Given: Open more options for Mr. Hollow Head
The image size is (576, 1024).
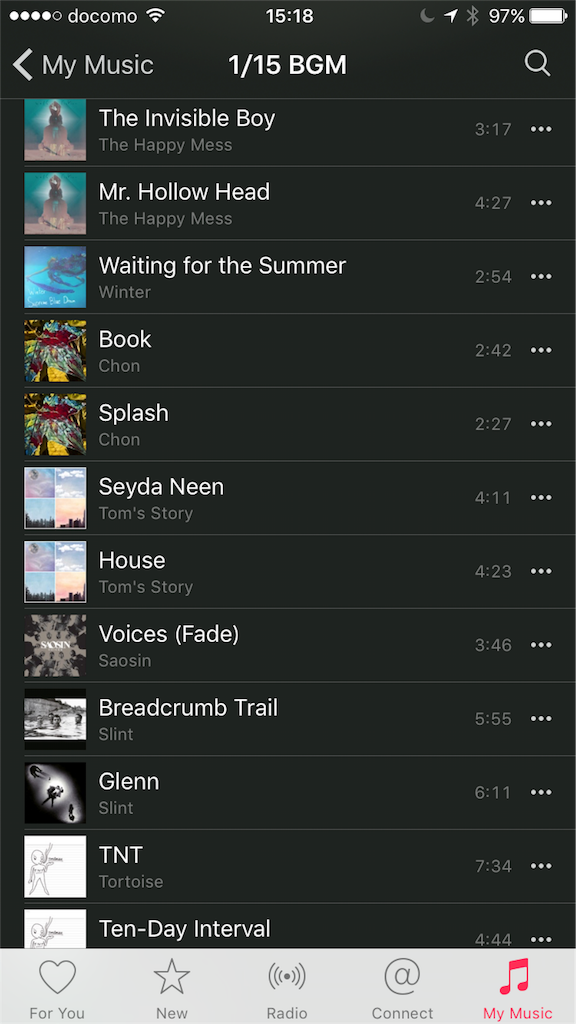Looking at the screenshot, I should click(x=541, y=203).
